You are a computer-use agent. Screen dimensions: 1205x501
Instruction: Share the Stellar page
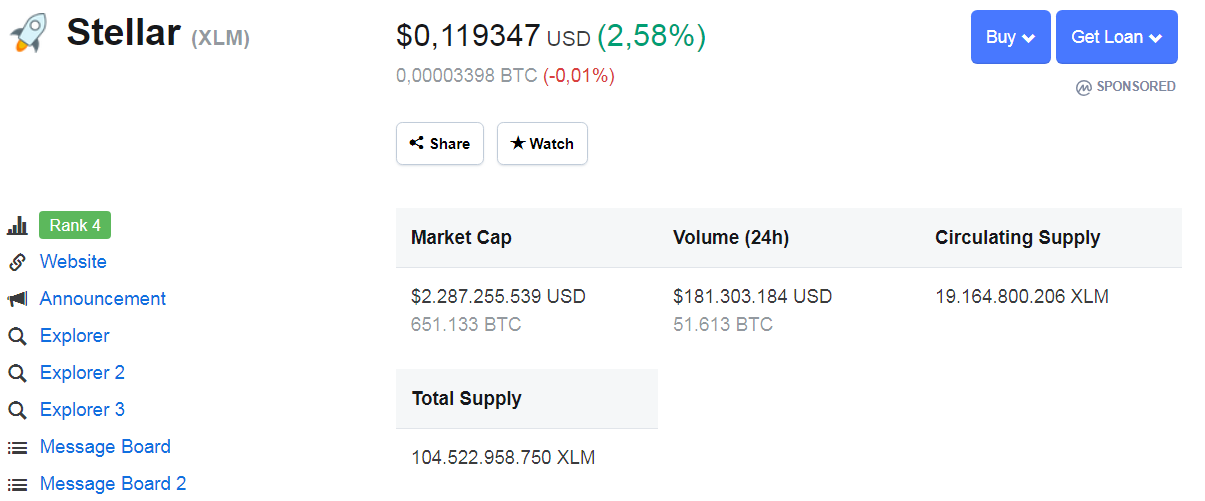440,143
